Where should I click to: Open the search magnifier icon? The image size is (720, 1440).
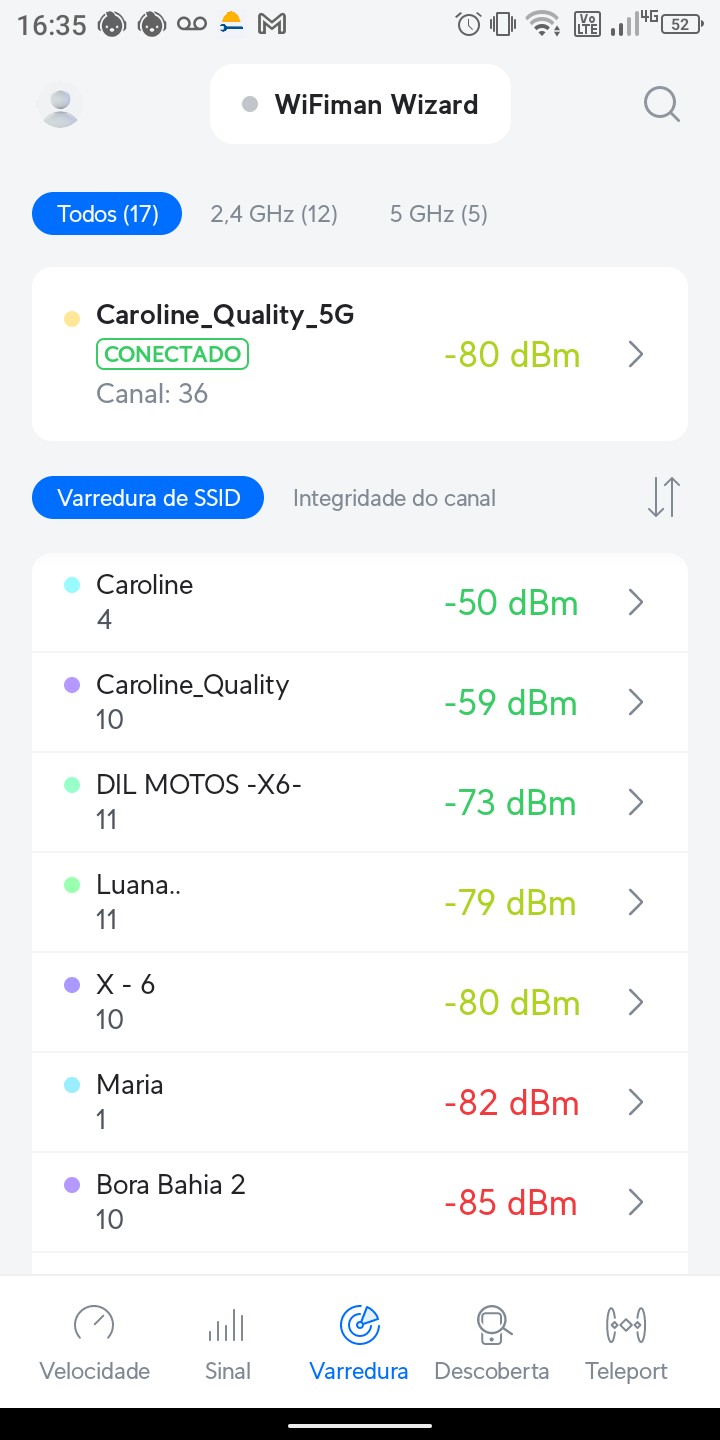tap(661, 104)
